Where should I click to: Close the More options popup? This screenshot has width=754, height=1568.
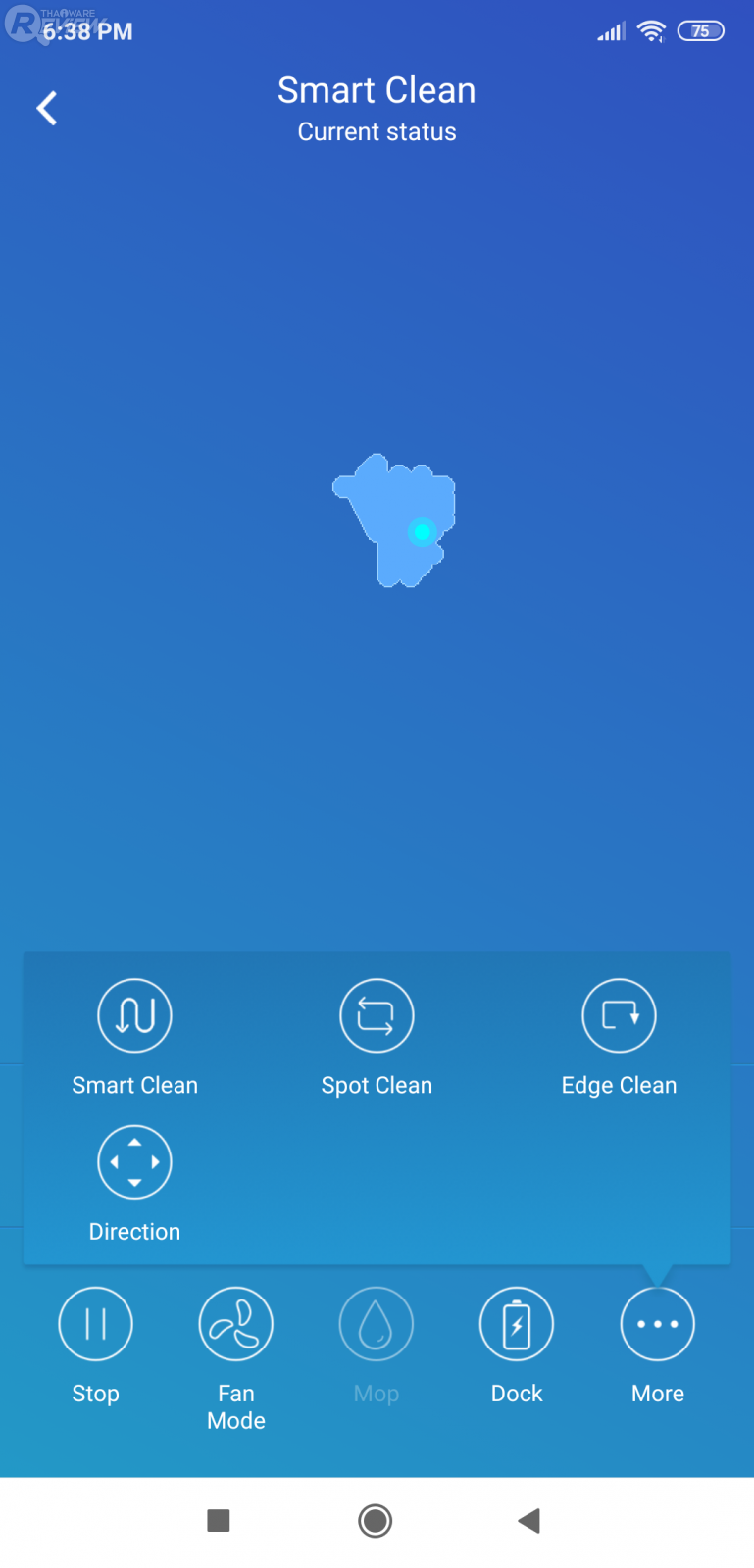tap(657, 1324)
